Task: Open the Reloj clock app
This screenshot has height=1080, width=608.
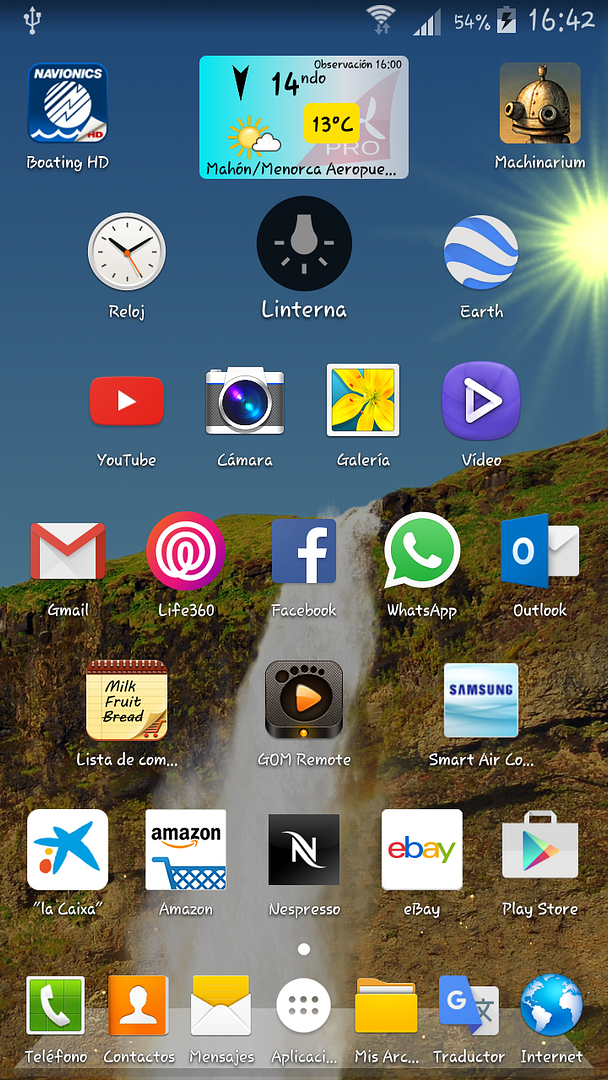Action: tap(126, 252)
